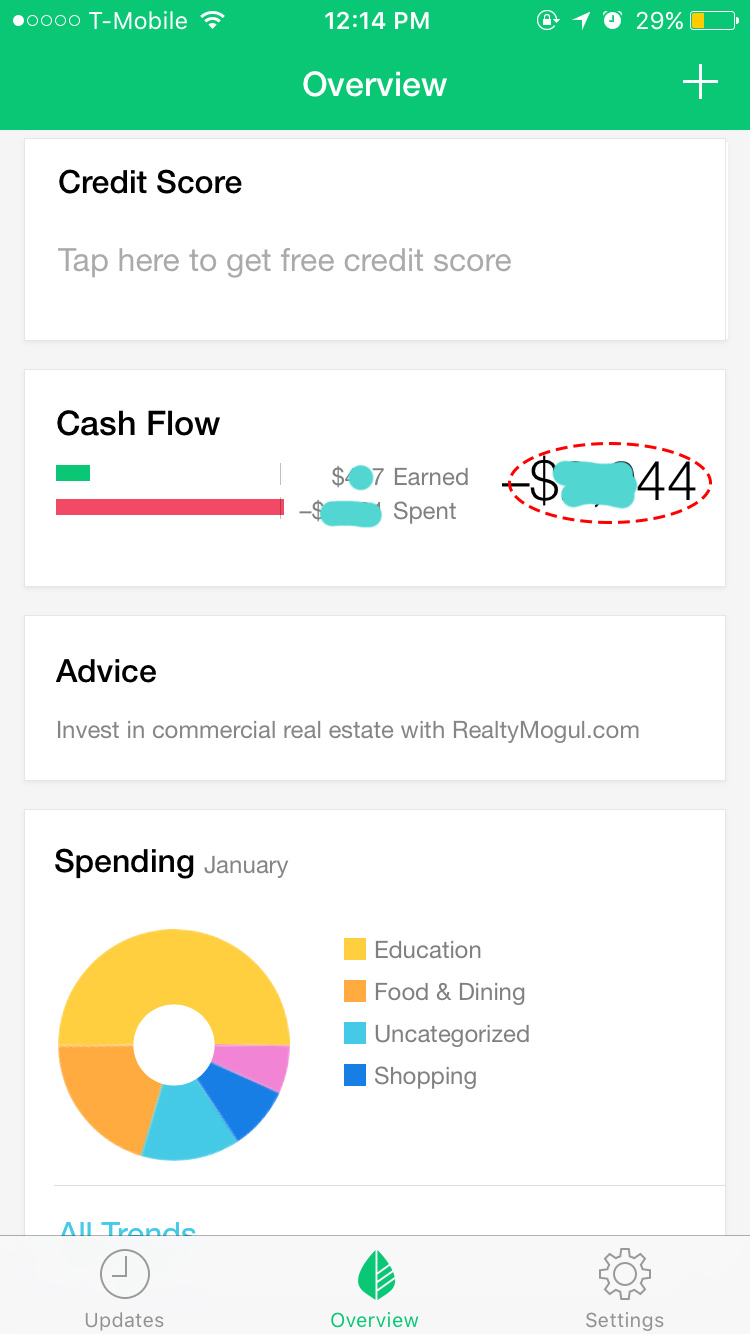Tap here to get free credit score
This screenshot has width=750, height=1334.
284,261
